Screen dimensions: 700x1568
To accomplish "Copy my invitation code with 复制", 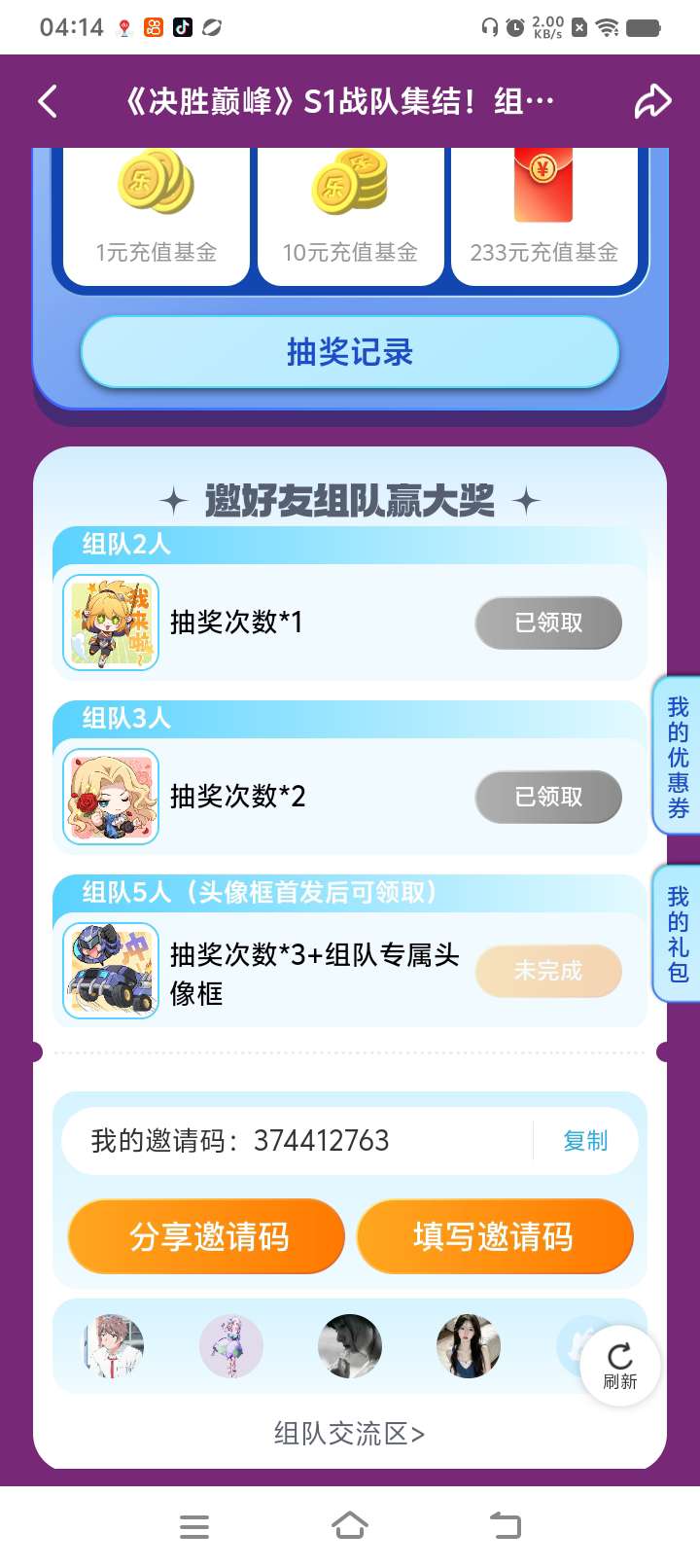I will [585, 1141].
